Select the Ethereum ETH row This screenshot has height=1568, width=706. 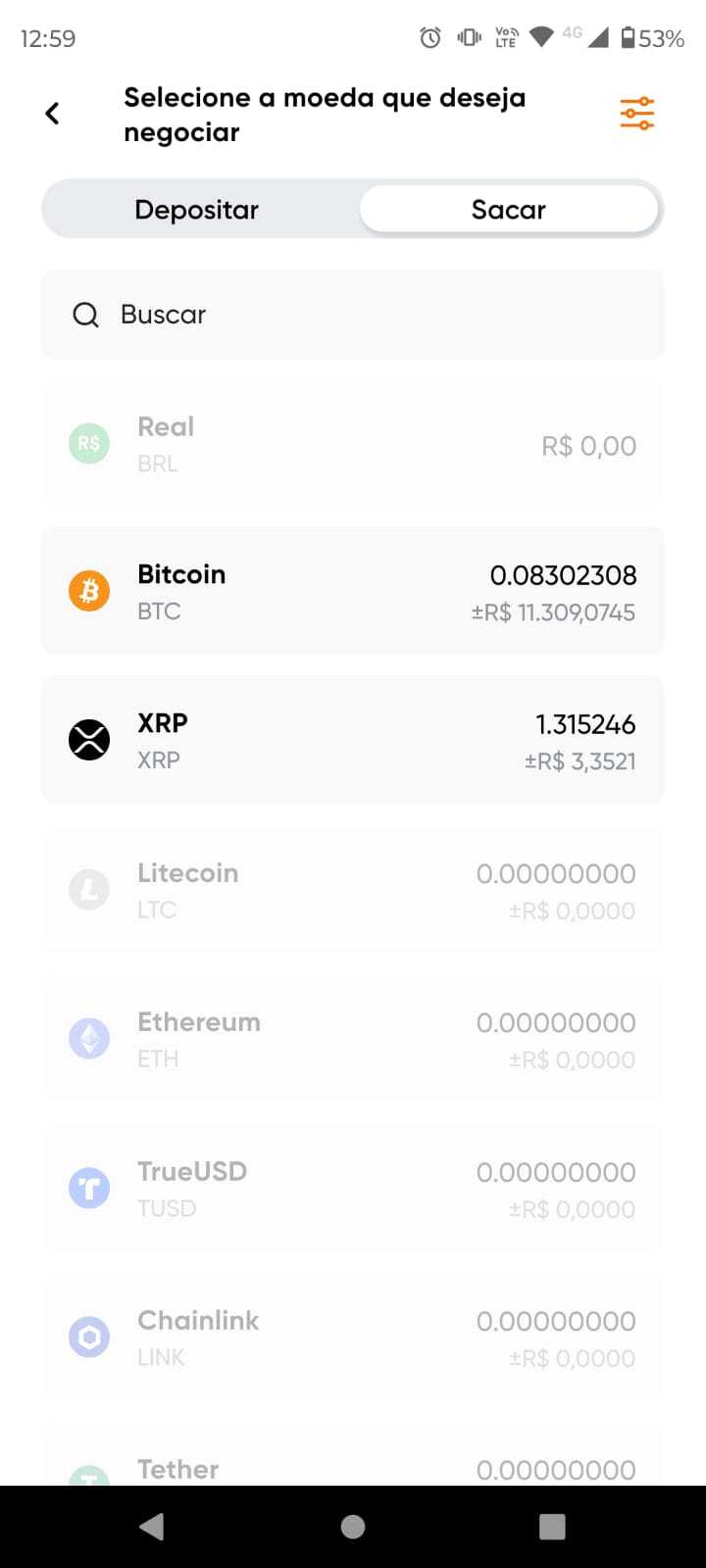coord(352,1039)
